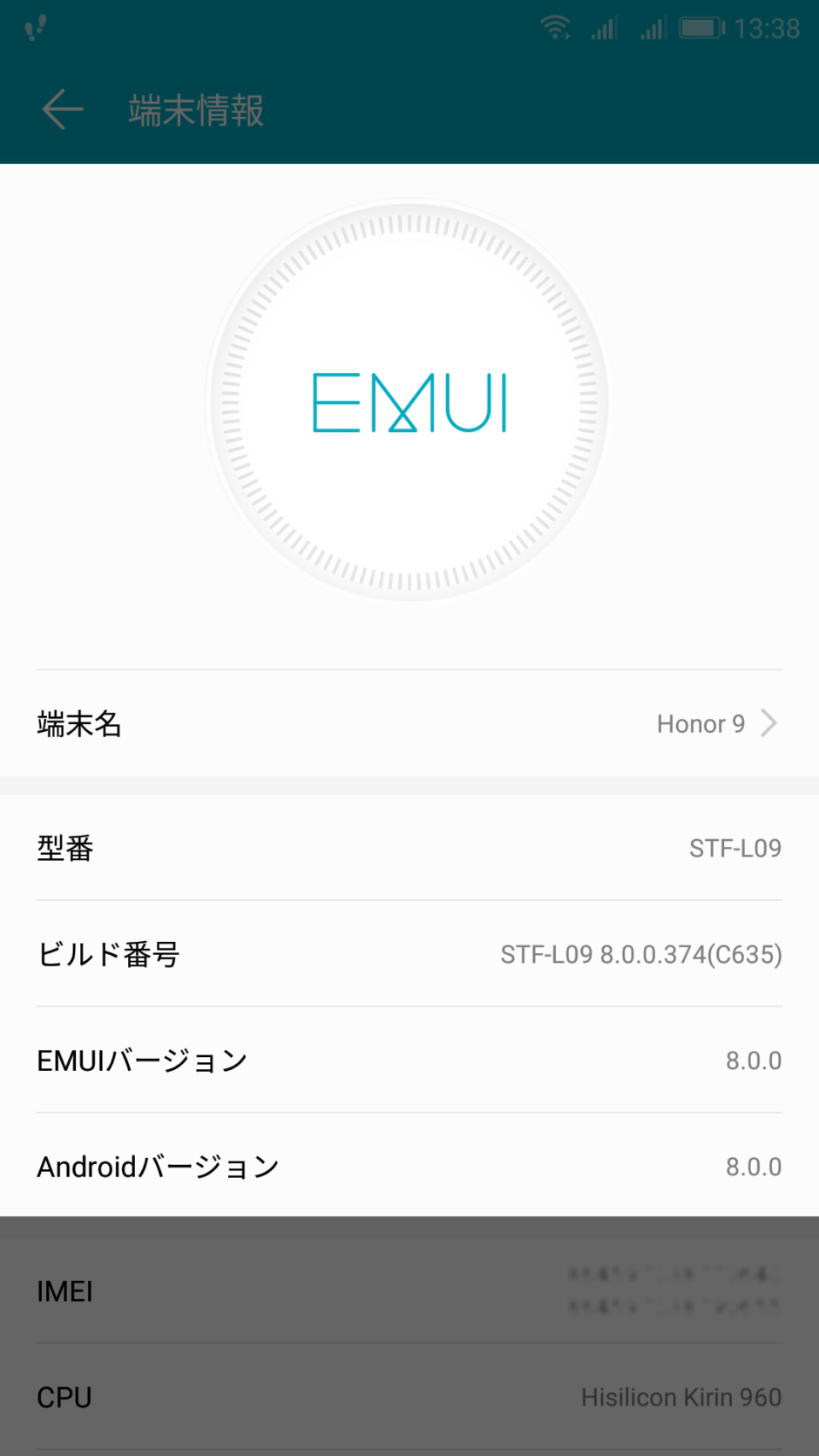Tap STF-L09 8.0.0.374(C635) build string
Viewport: 819px width, 1456px height.
point(640,954)
